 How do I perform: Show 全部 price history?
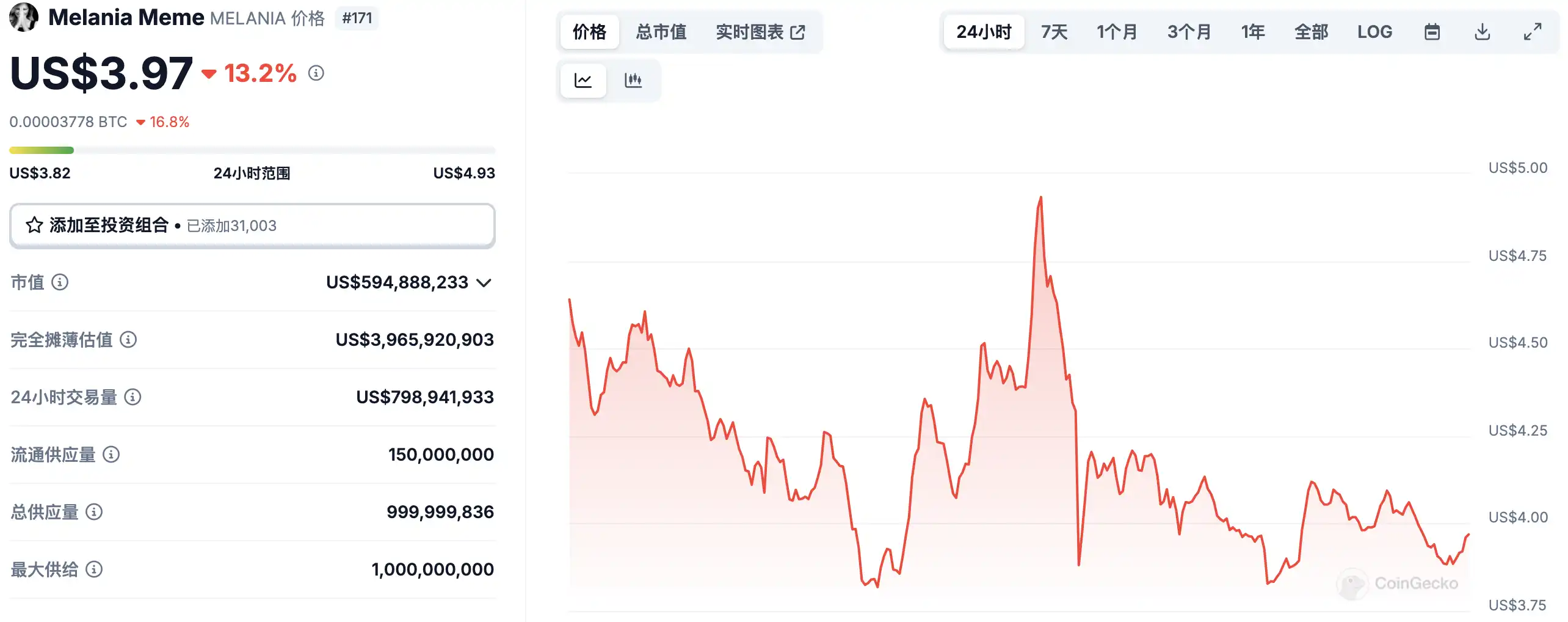pos(1311,32)
